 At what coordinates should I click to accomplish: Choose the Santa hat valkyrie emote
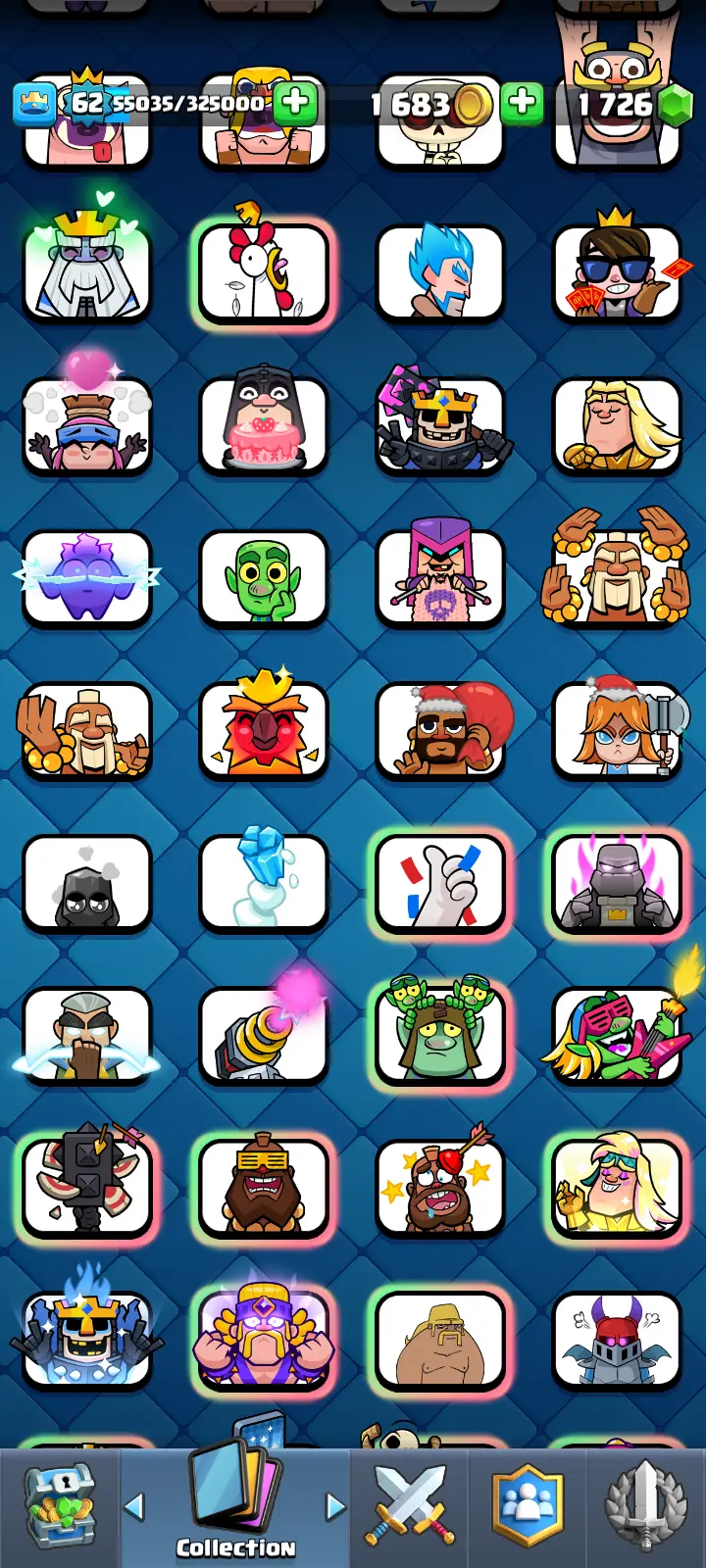616,731
